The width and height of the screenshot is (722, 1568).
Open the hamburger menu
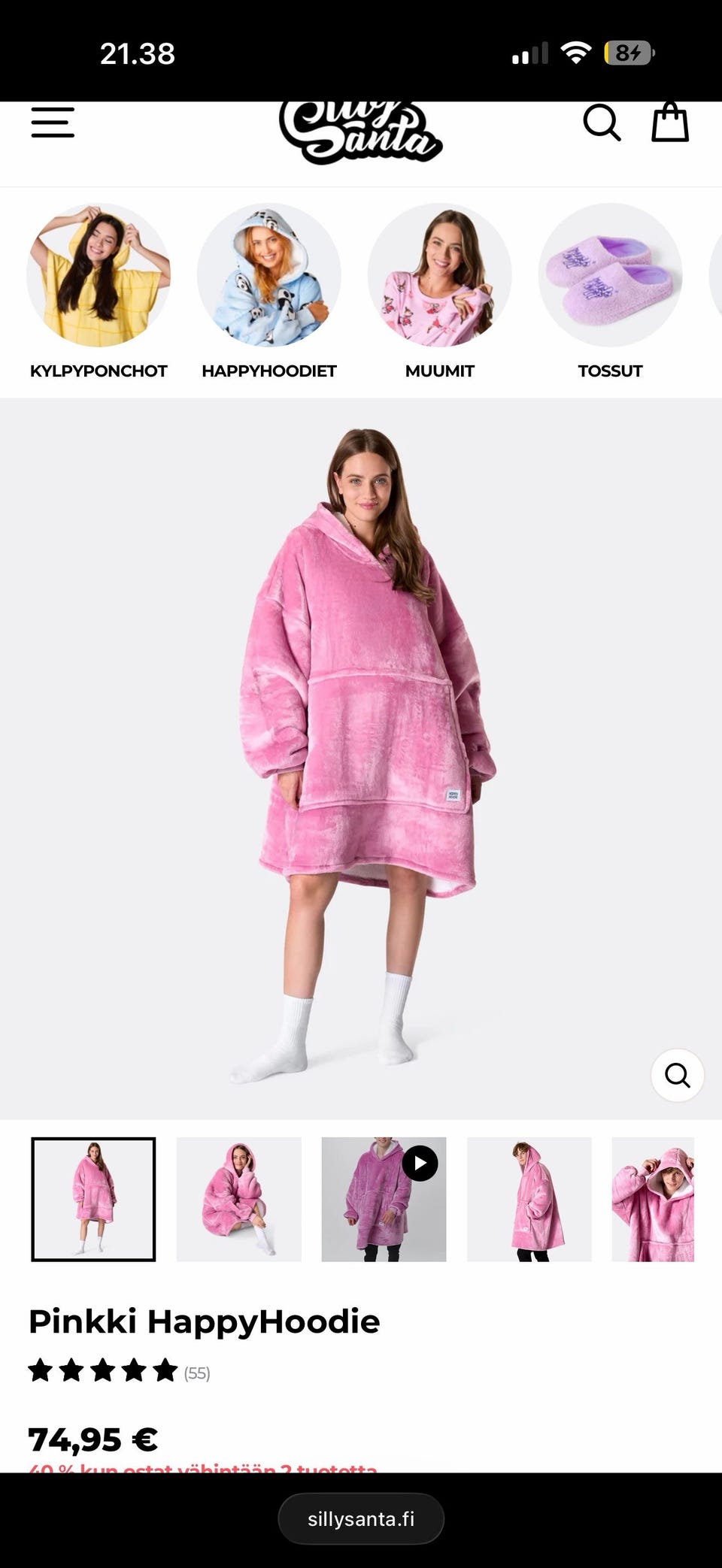pos(53,123)
